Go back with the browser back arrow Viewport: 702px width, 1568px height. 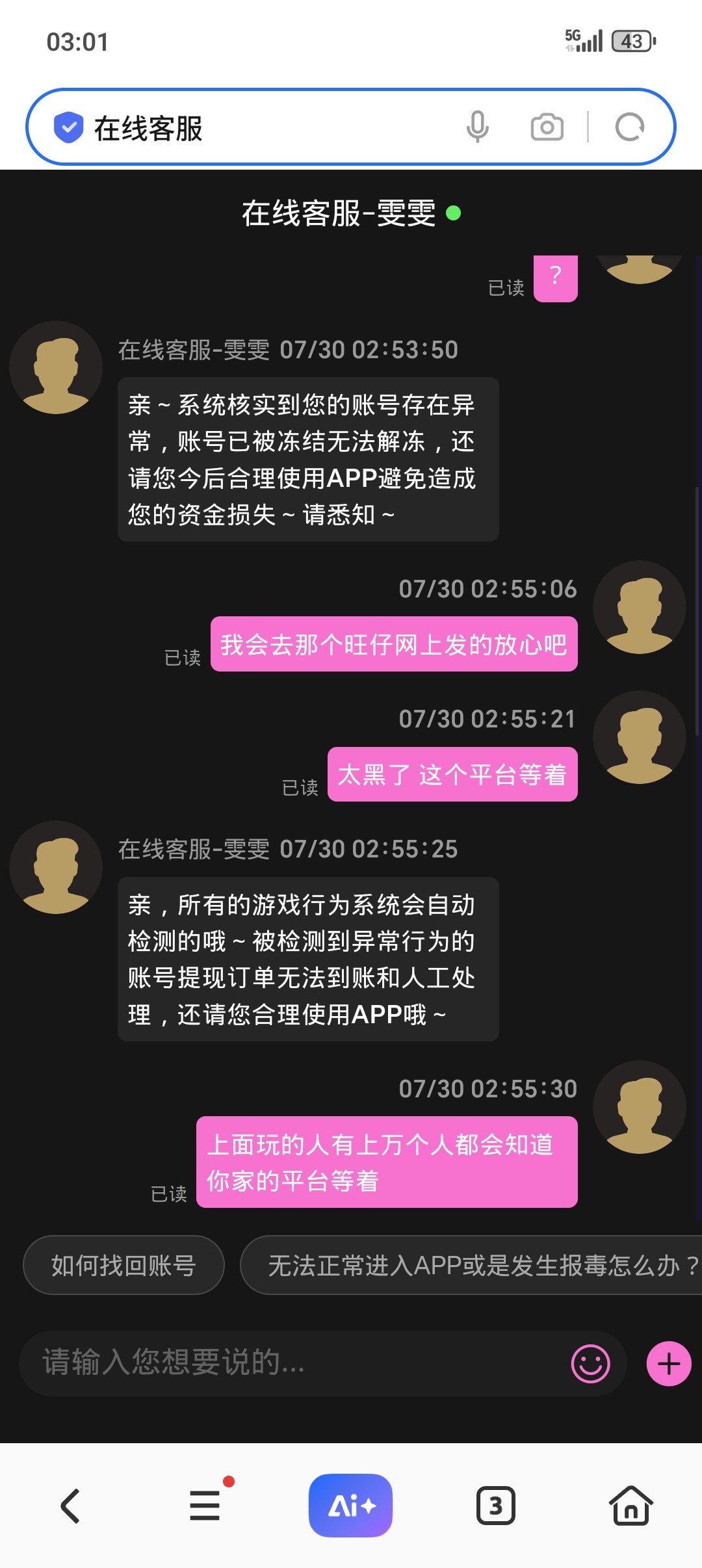(70, 1506)
